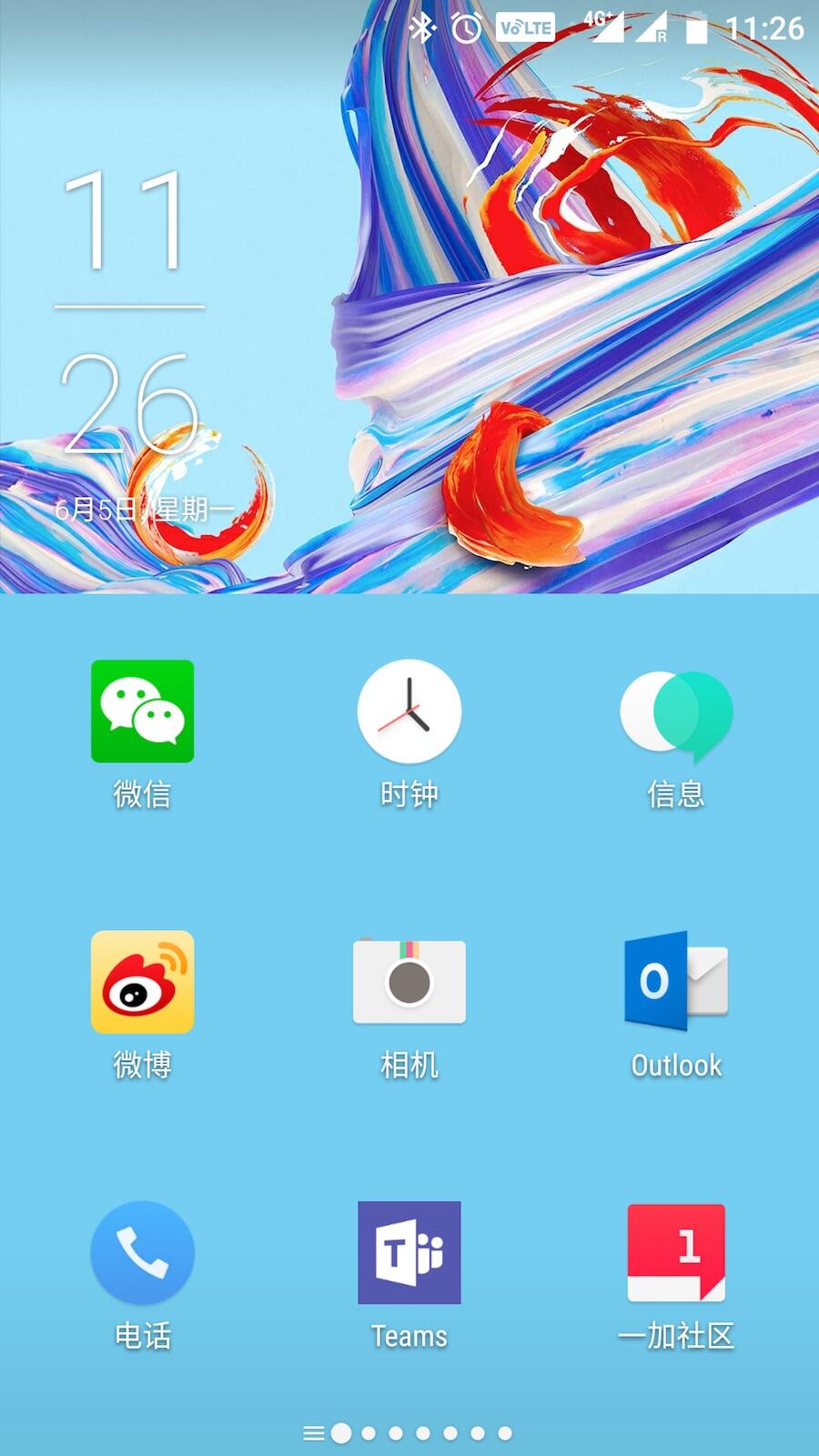Open the Camera (相机) app
The width and height of the screenshot is (819, 1456).
409,982
